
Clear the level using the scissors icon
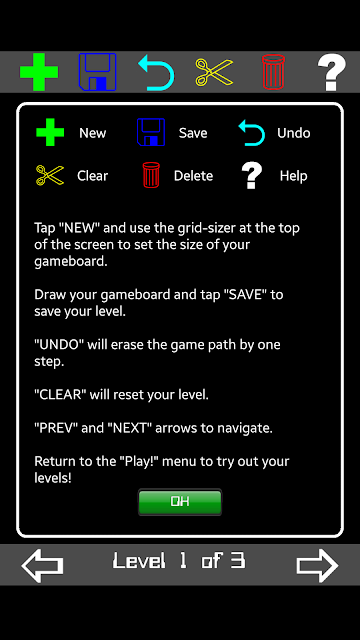(214, 72)
